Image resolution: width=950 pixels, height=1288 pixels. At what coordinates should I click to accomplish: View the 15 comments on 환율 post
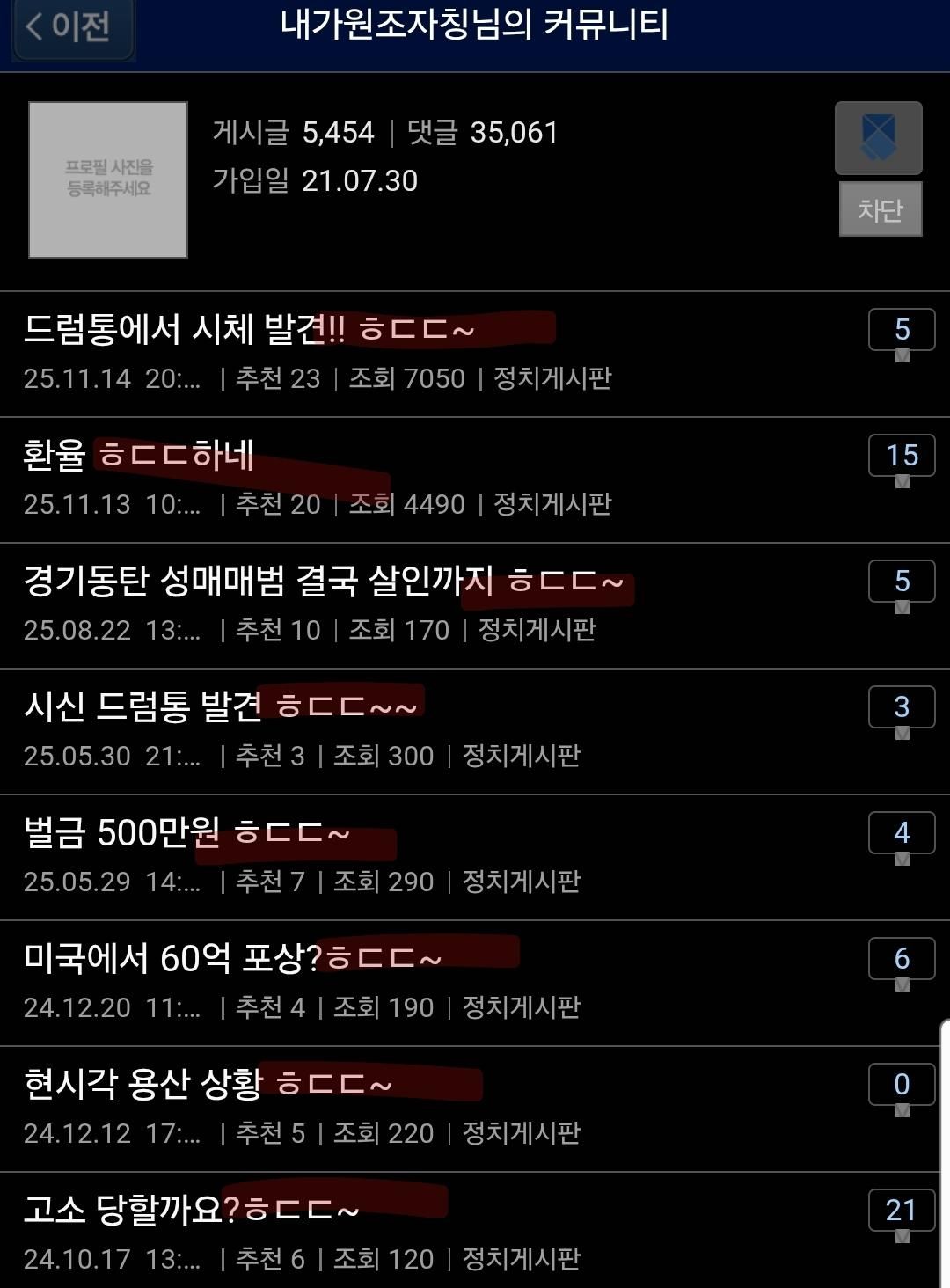click(x=902, y=456)
